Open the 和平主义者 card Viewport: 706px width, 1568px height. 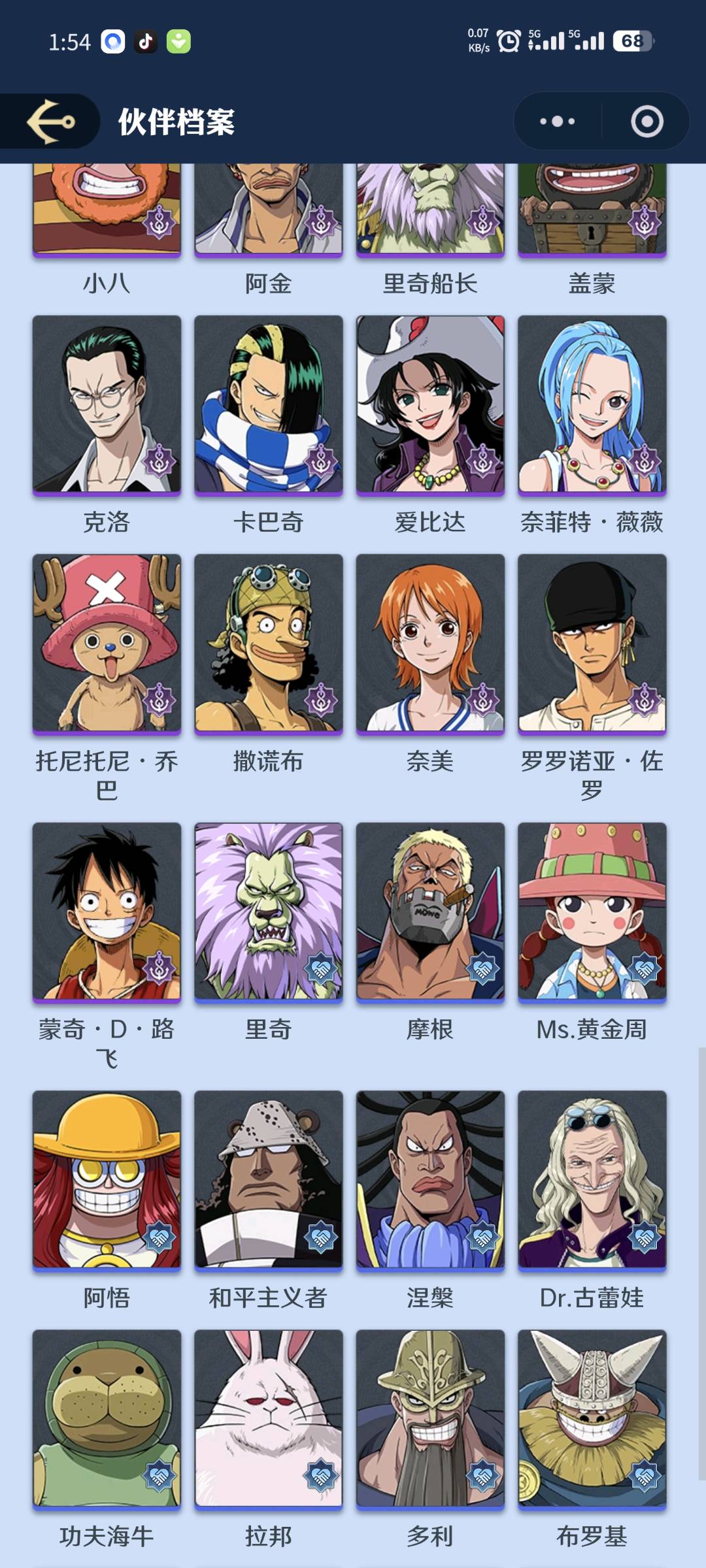(x=268, y=1179)
